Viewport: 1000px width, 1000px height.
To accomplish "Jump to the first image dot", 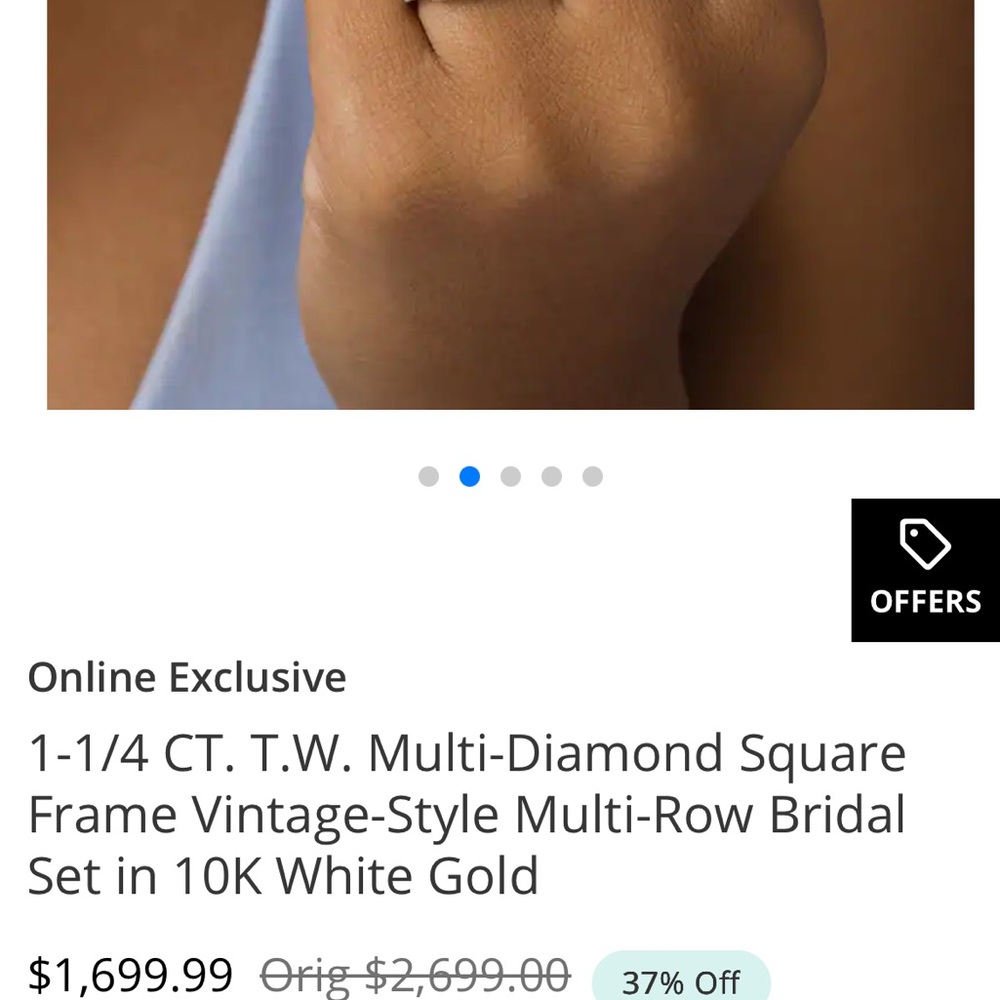I will 428,477.
